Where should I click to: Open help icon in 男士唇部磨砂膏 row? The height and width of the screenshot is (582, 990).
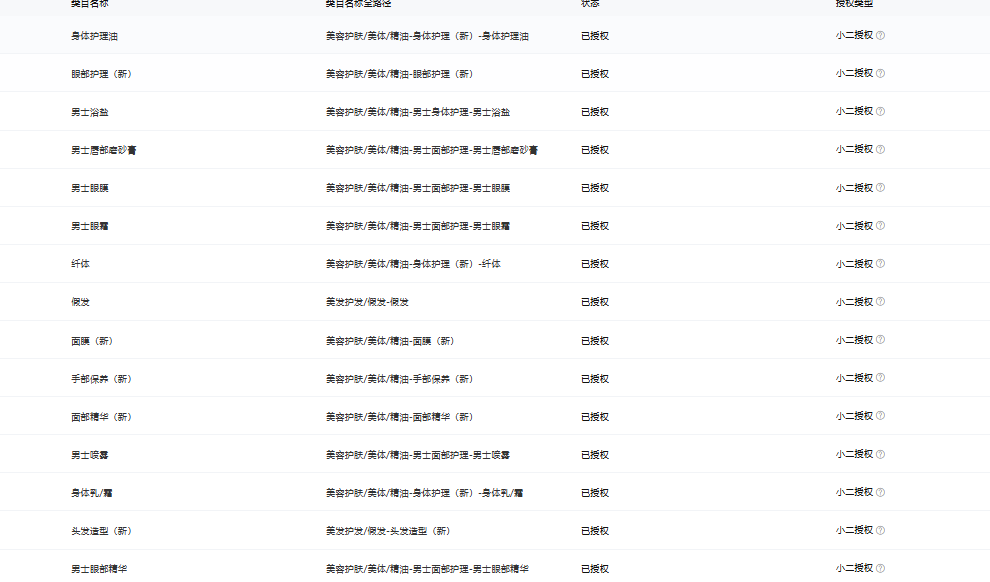point(880,149)
